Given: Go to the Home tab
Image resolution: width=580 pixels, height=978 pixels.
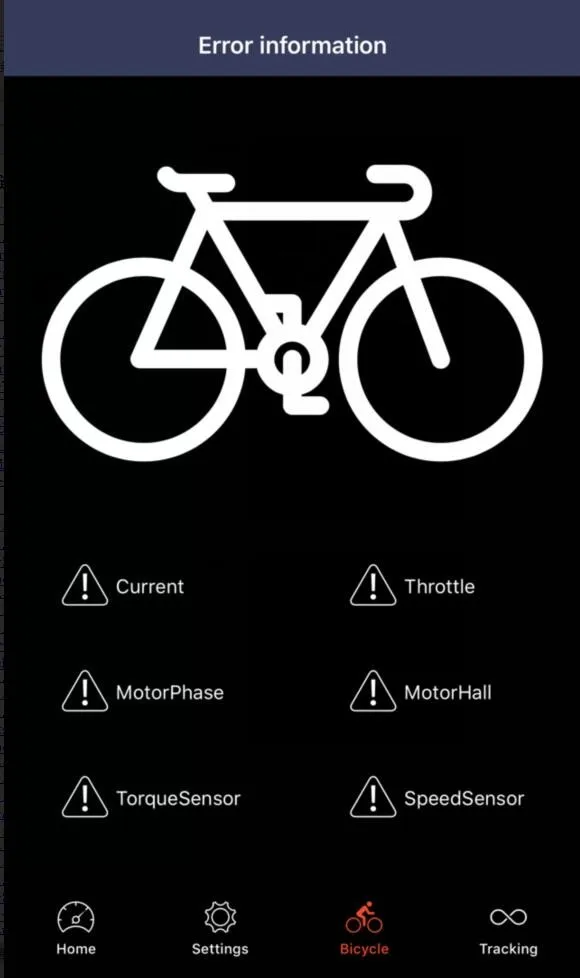Looking at the screenshot, I should [x=76, y=928].
